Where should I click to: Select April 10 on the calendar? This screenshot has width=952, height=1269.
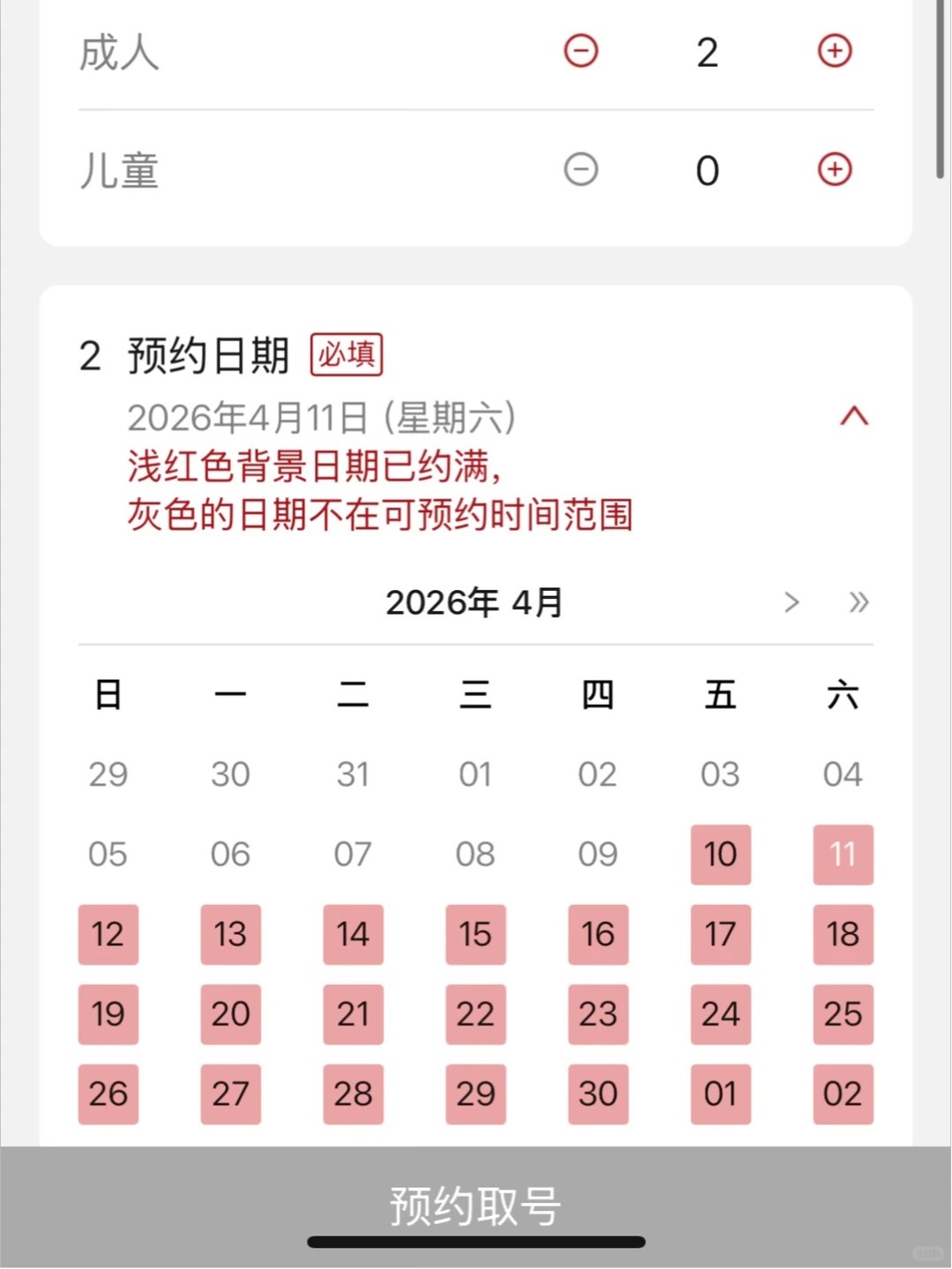[720, 855]
